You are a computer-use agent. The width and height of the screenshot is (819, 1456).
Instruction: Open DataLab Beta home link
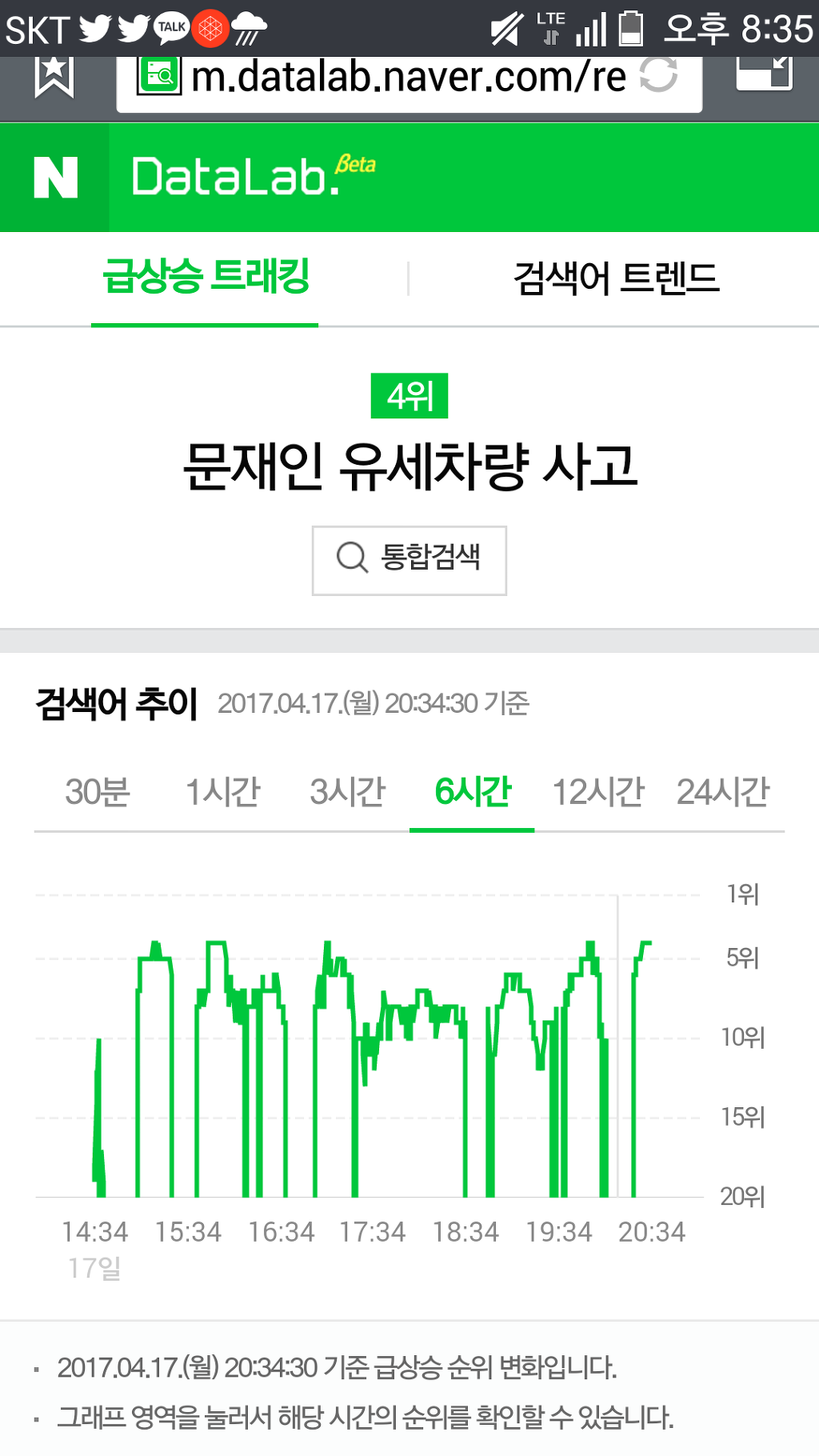pos(252,176)
